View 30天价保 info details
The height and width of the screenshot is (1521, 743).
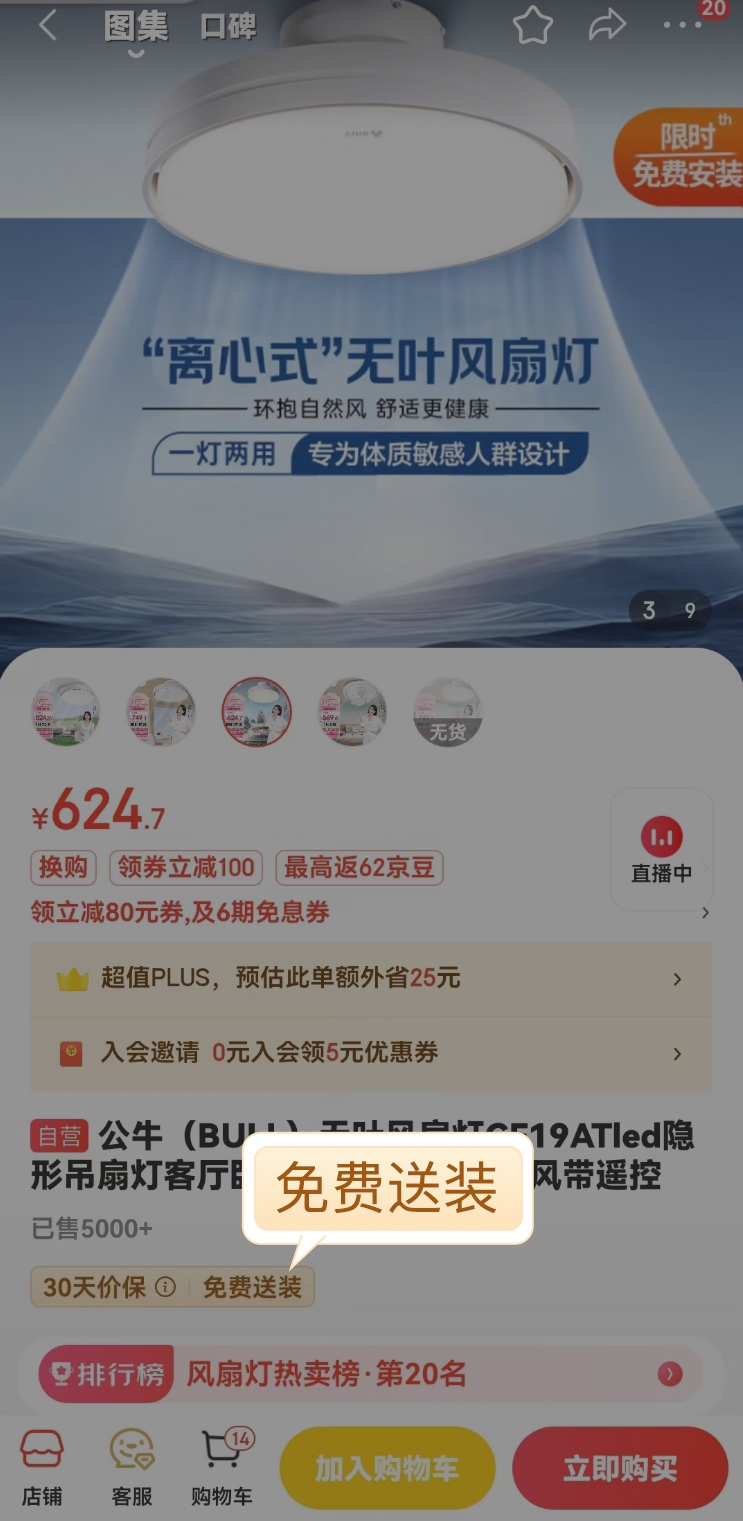[x=166, y=1287]
